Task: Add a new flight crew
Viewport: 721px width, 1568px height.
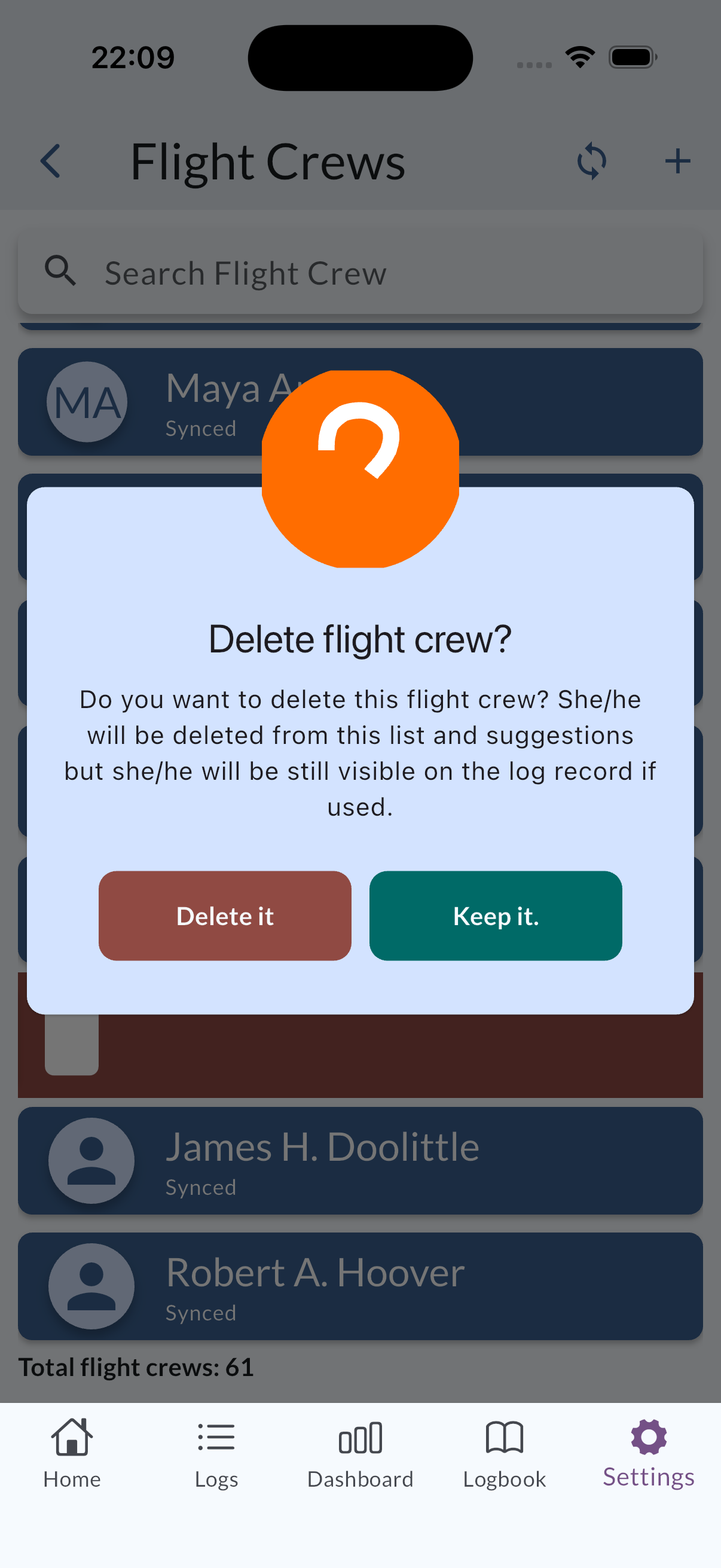Action: (x=677, y=161)
